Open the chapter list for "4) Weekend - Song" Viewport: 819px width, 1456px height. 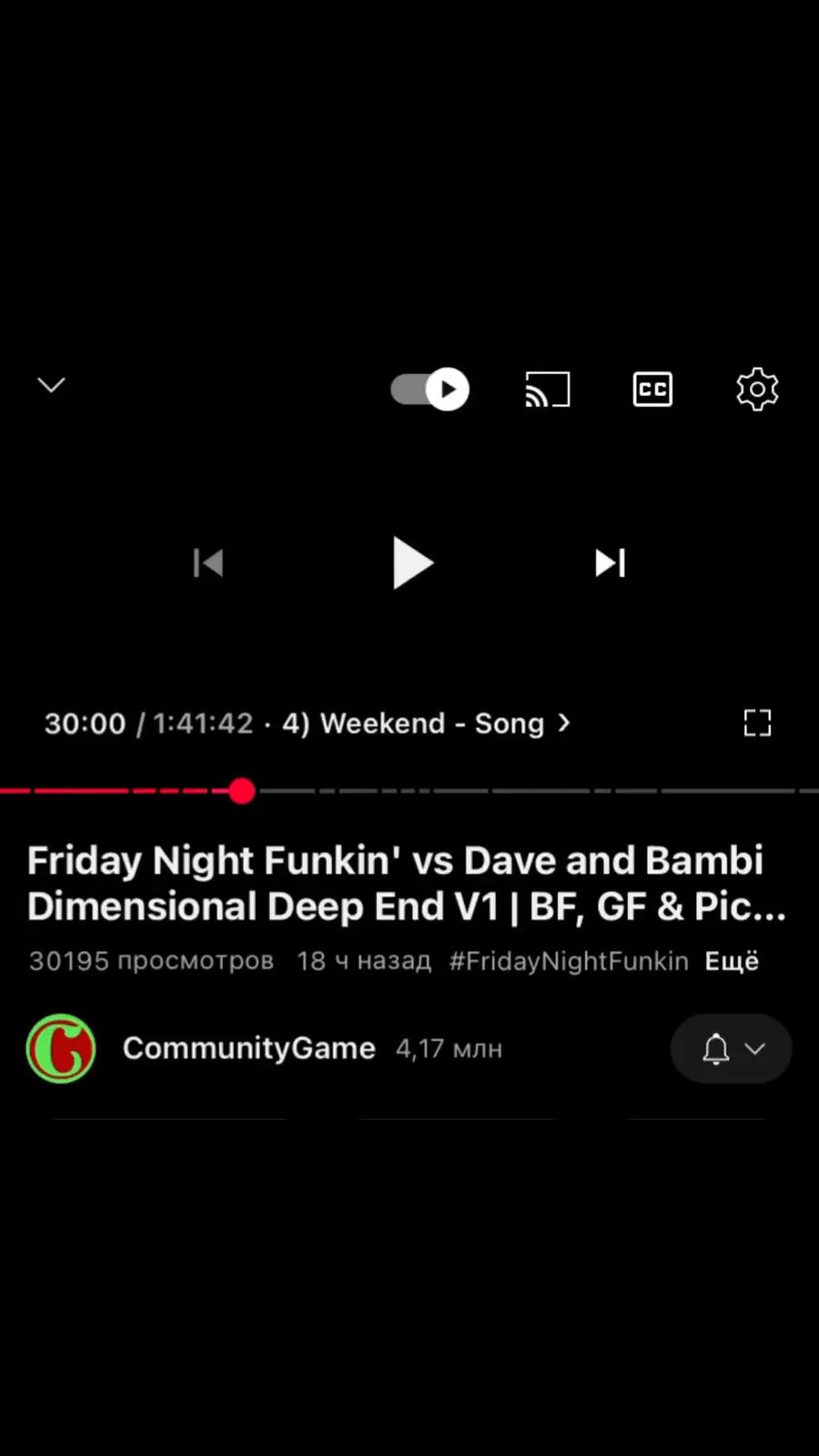(x=426, y=723)
